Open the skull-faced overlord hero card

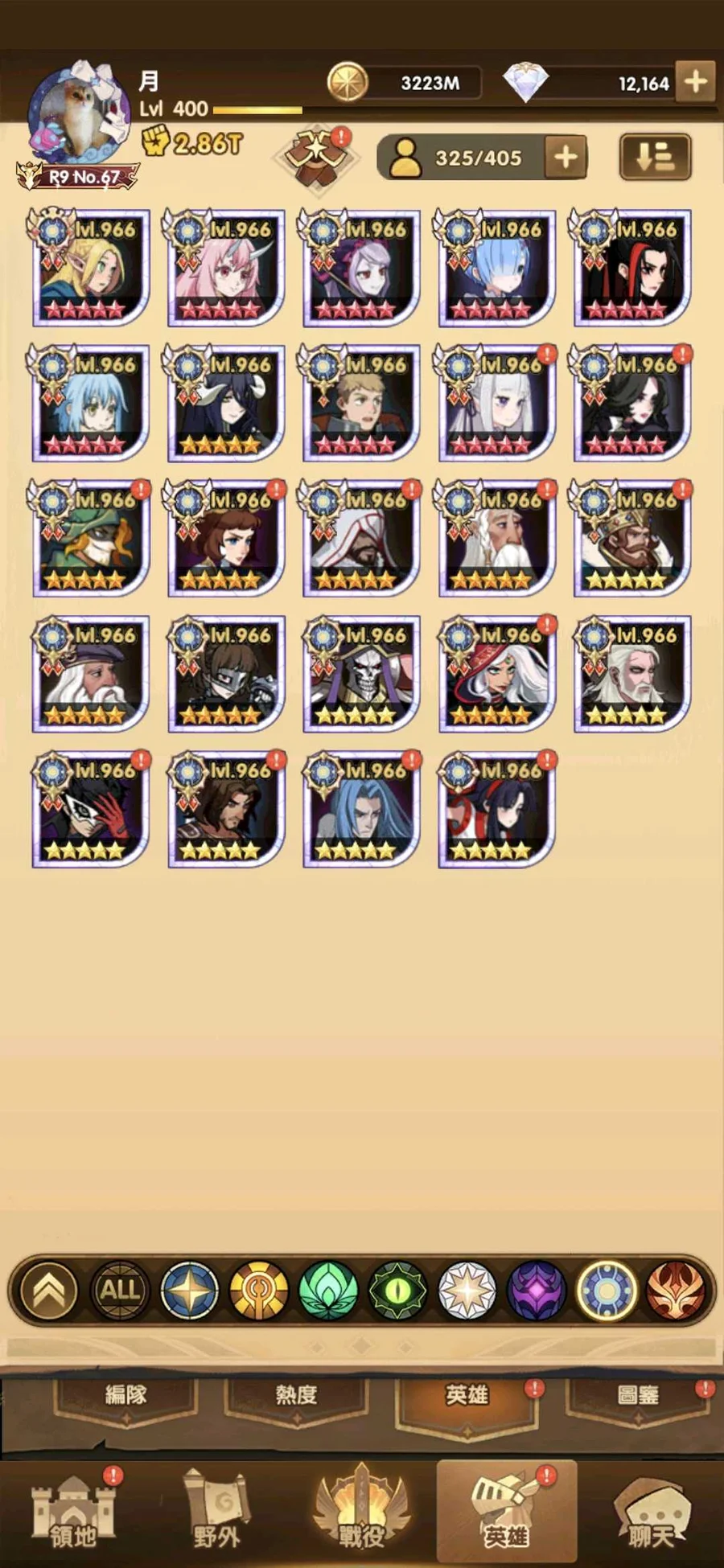(x=361, y=674)
